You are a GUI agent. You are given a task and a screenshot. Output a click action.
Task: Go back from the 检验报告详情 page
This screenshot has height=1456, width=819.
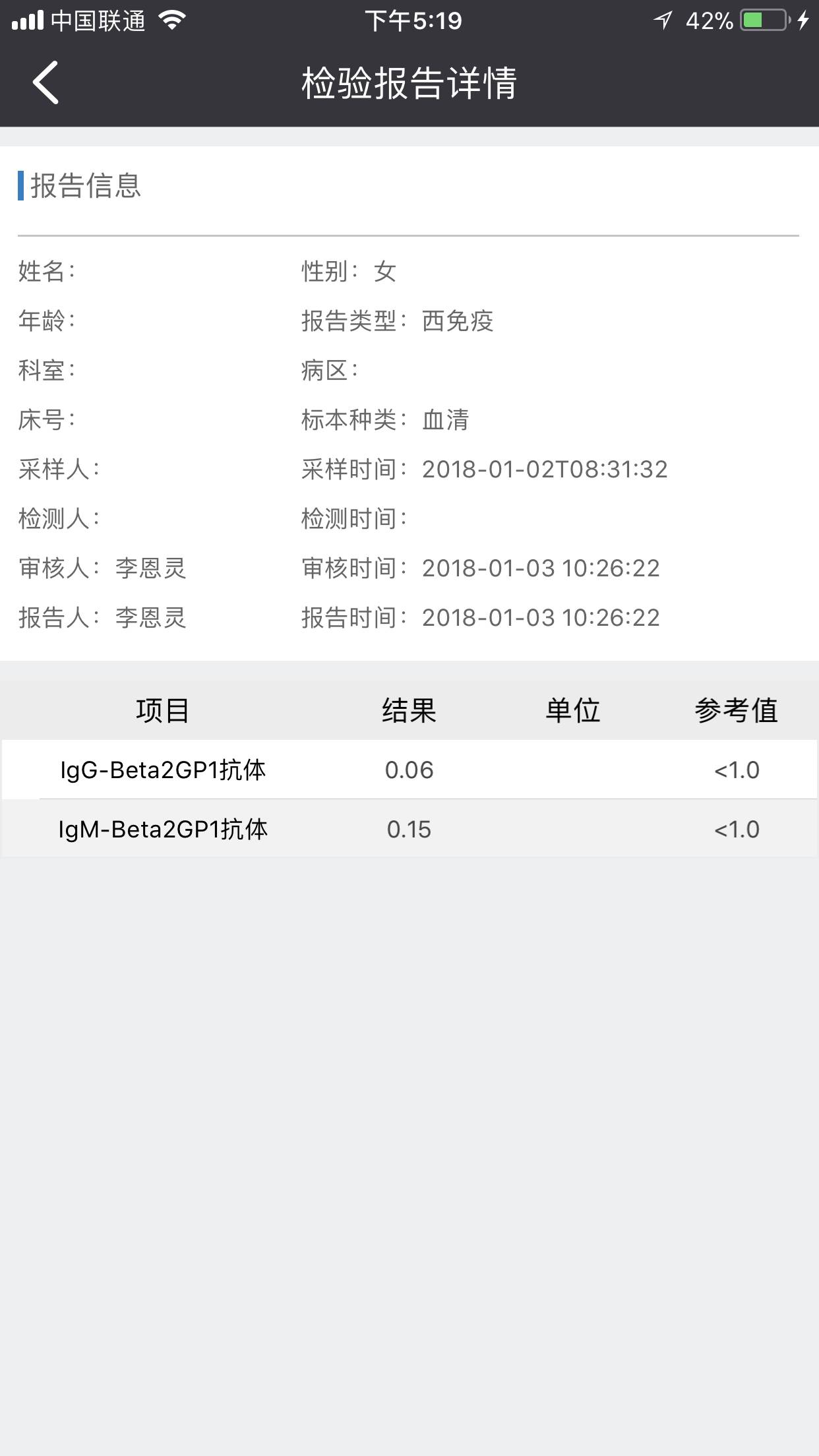tap(46, 82)
